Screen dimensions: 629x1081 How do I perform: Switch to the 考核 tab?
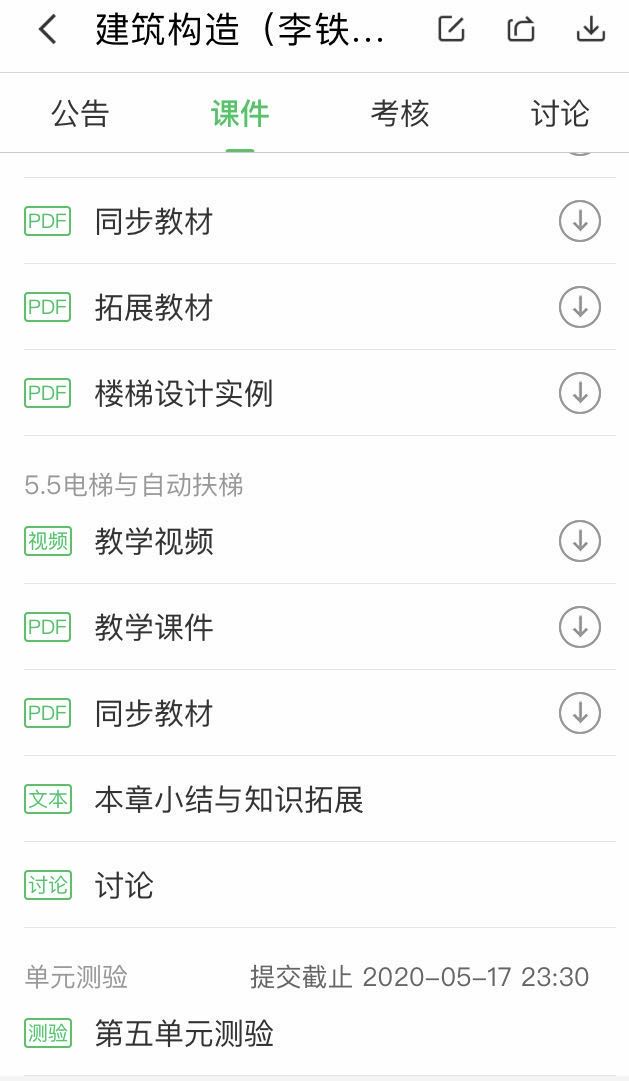pyautogui.click(x=400, y=114)
